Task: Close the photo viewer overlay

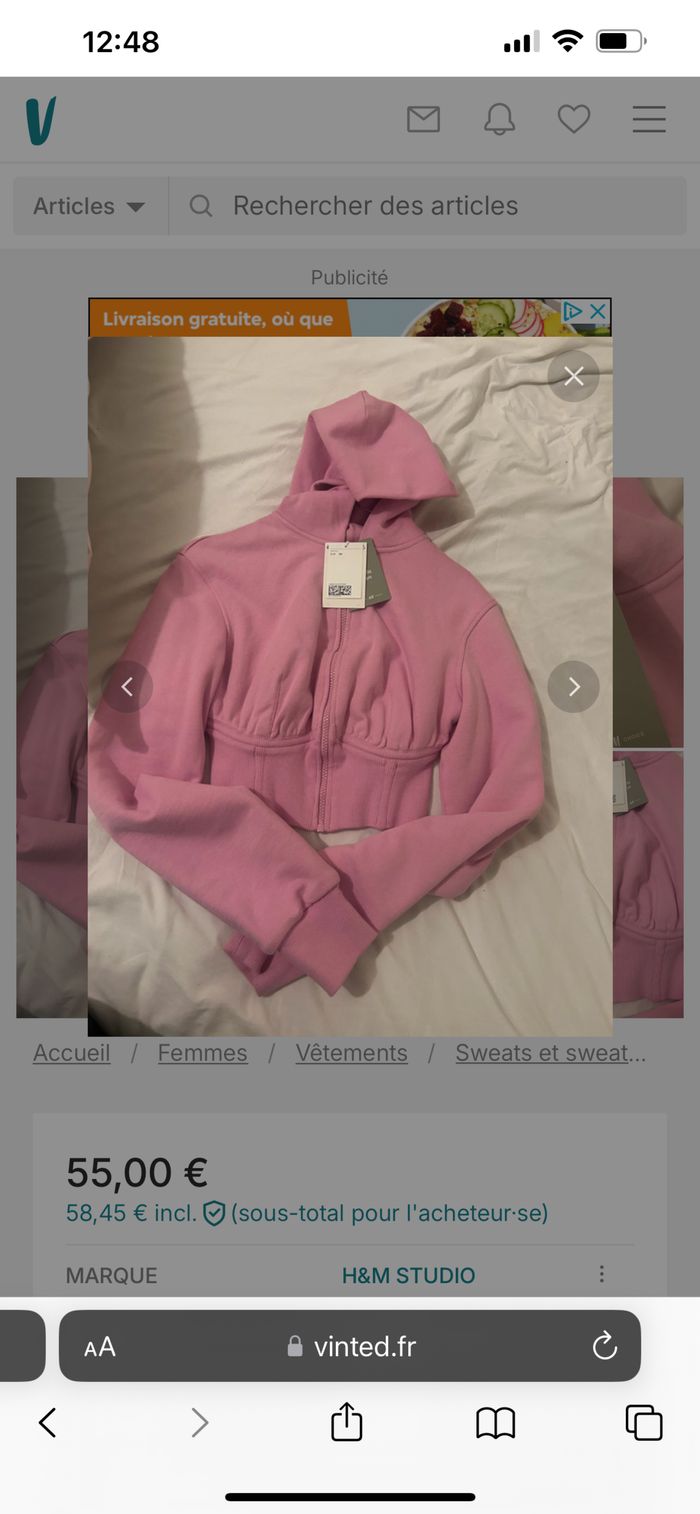Action: (x=573, y=376)
